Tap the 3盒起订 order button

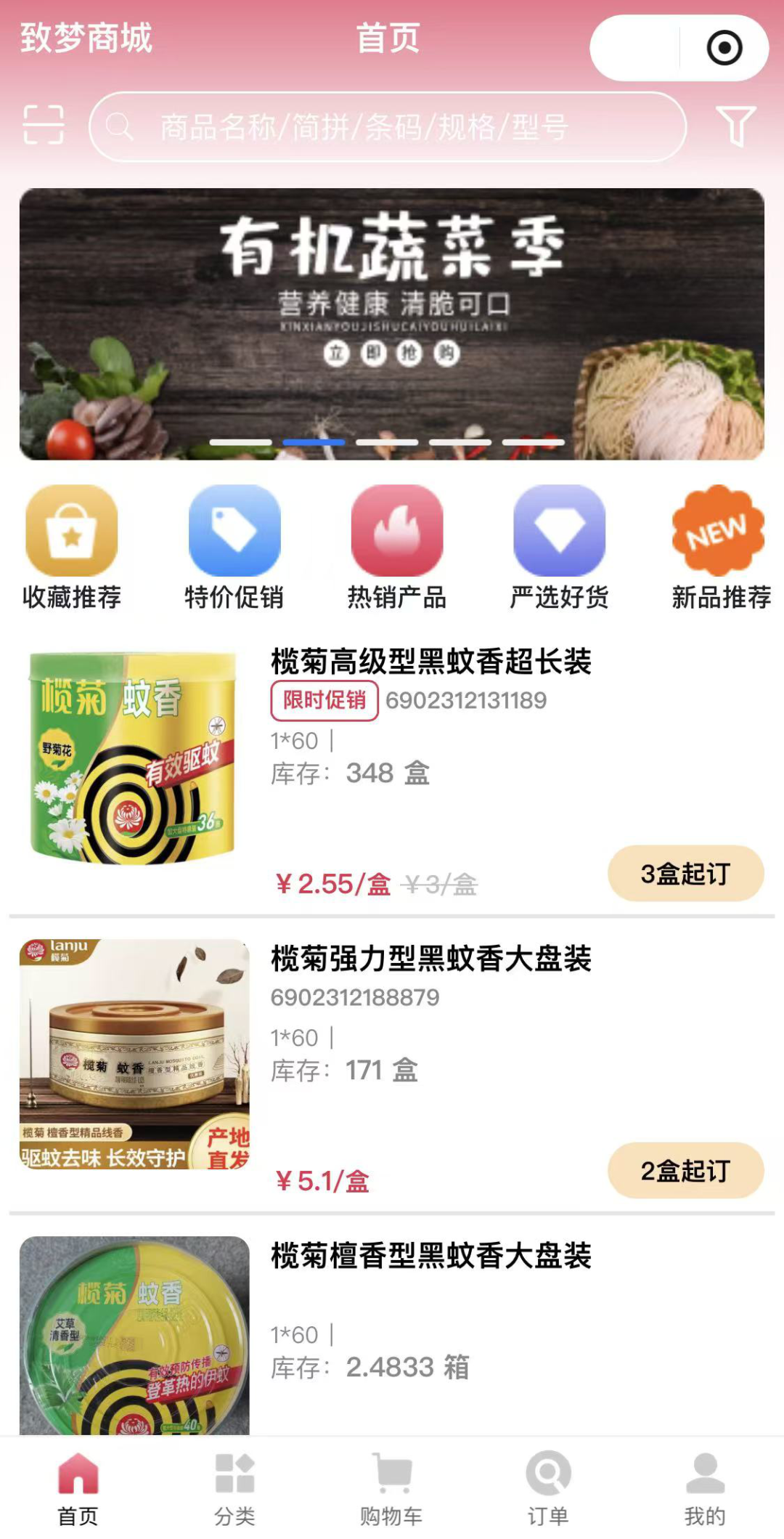click(685, 874)
